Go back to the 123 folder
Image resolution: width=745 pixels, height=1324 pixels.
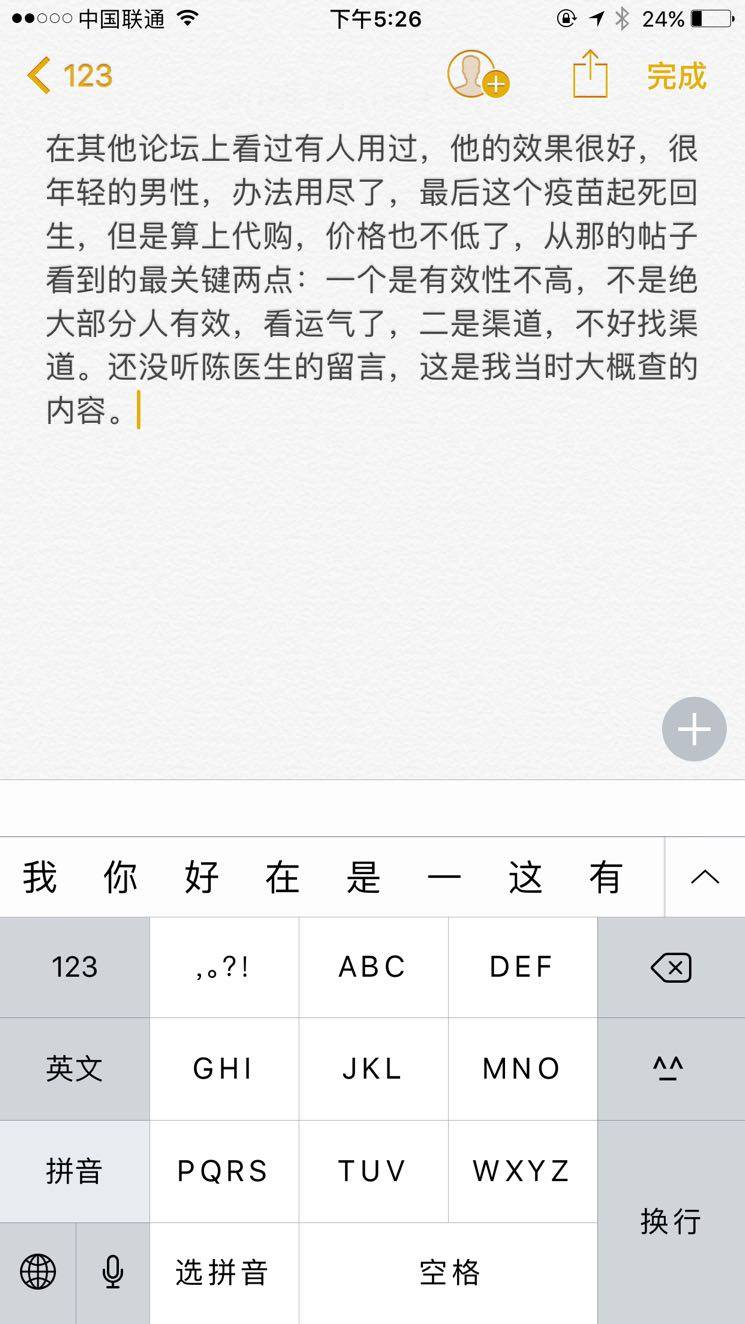(70, 76)
